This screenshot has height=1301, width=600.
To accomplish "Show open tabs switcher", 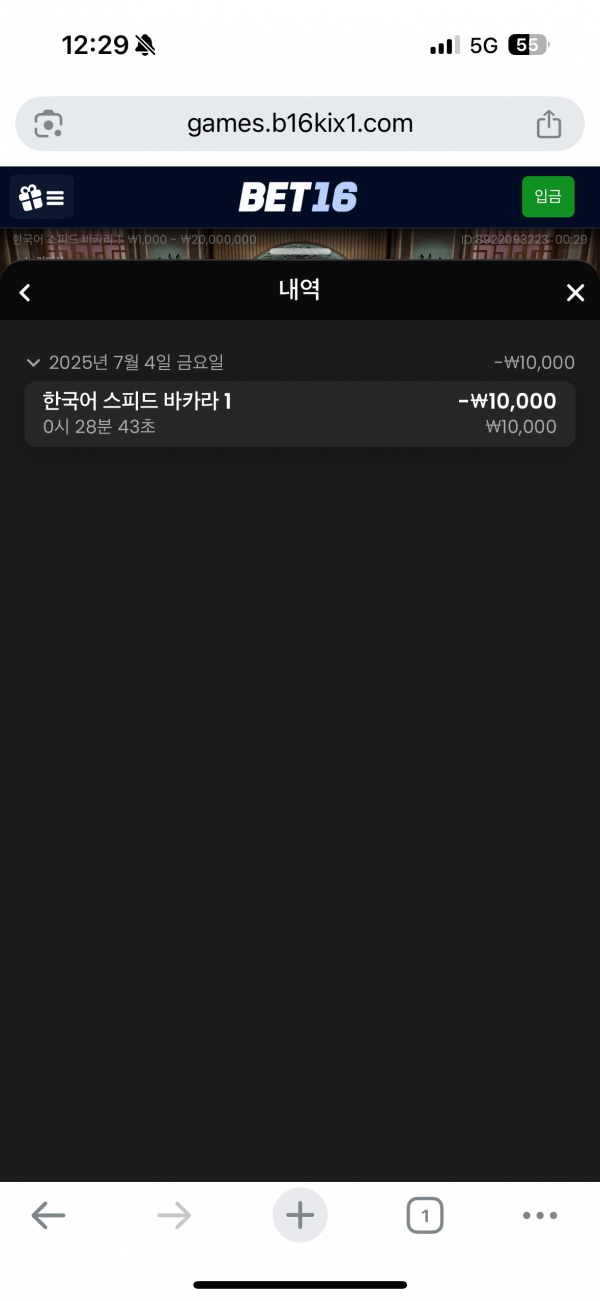I will coord(425,1216).
